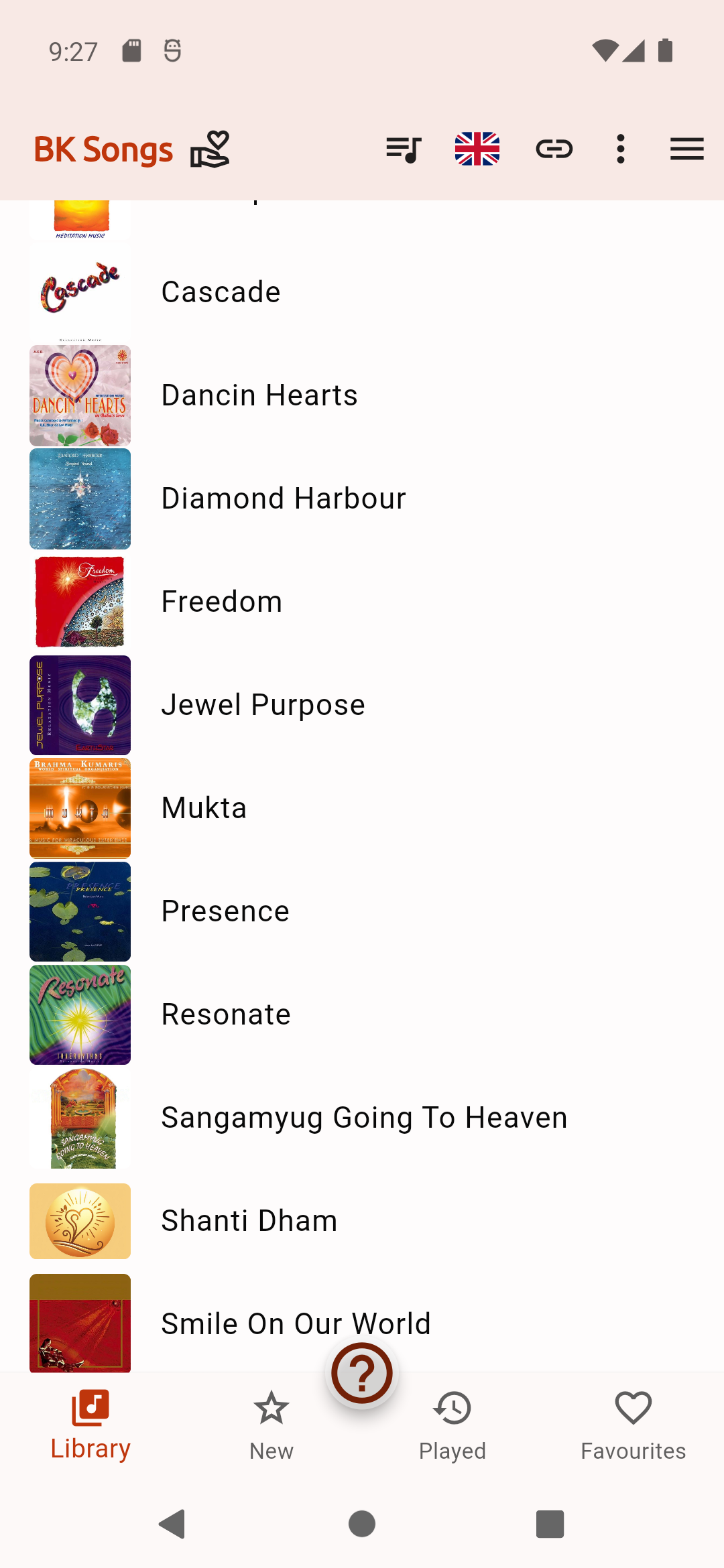Select the Presence album
This screenshot has width=724, height=1568.
point(225,911)
